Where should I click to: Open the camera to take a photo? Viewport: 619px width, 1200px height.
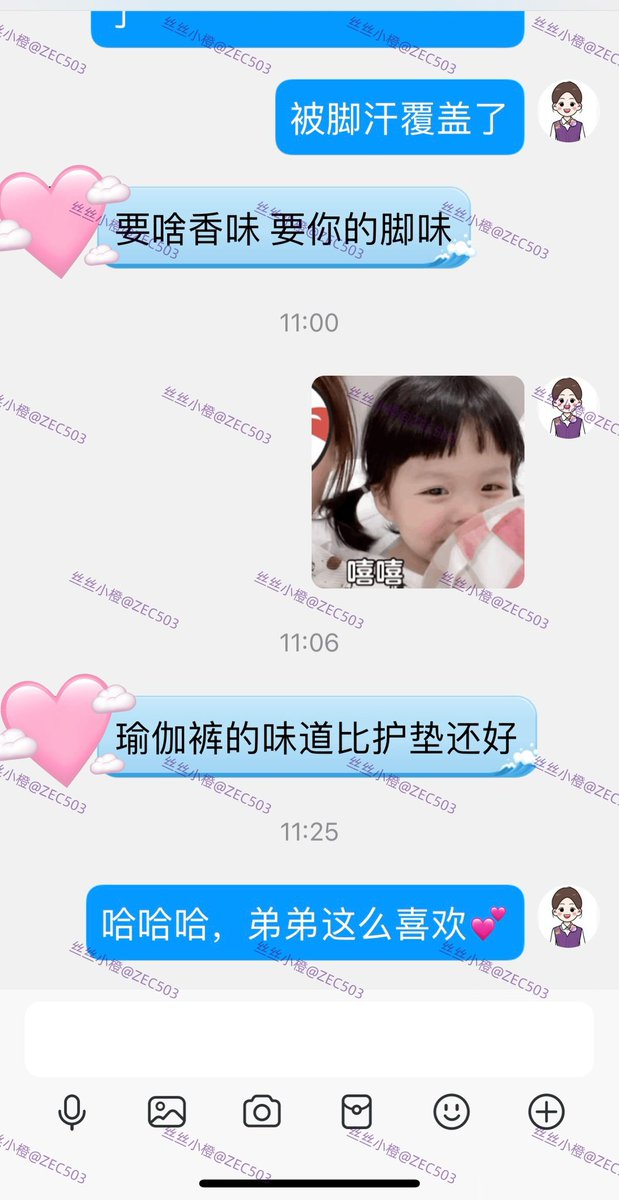[x=262, y=1112]
